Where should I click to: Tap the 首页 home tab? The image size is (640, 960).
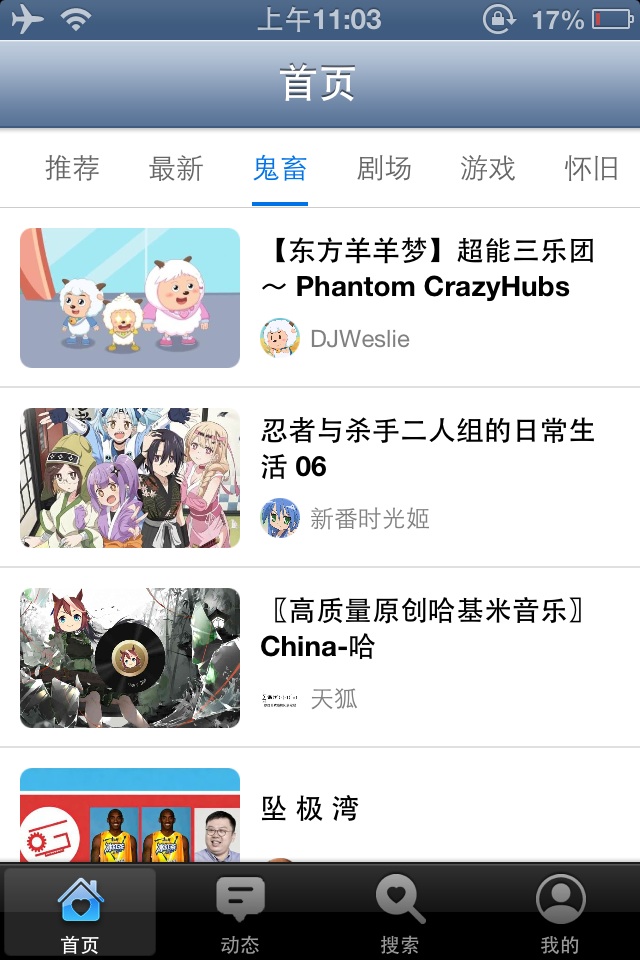80,912
